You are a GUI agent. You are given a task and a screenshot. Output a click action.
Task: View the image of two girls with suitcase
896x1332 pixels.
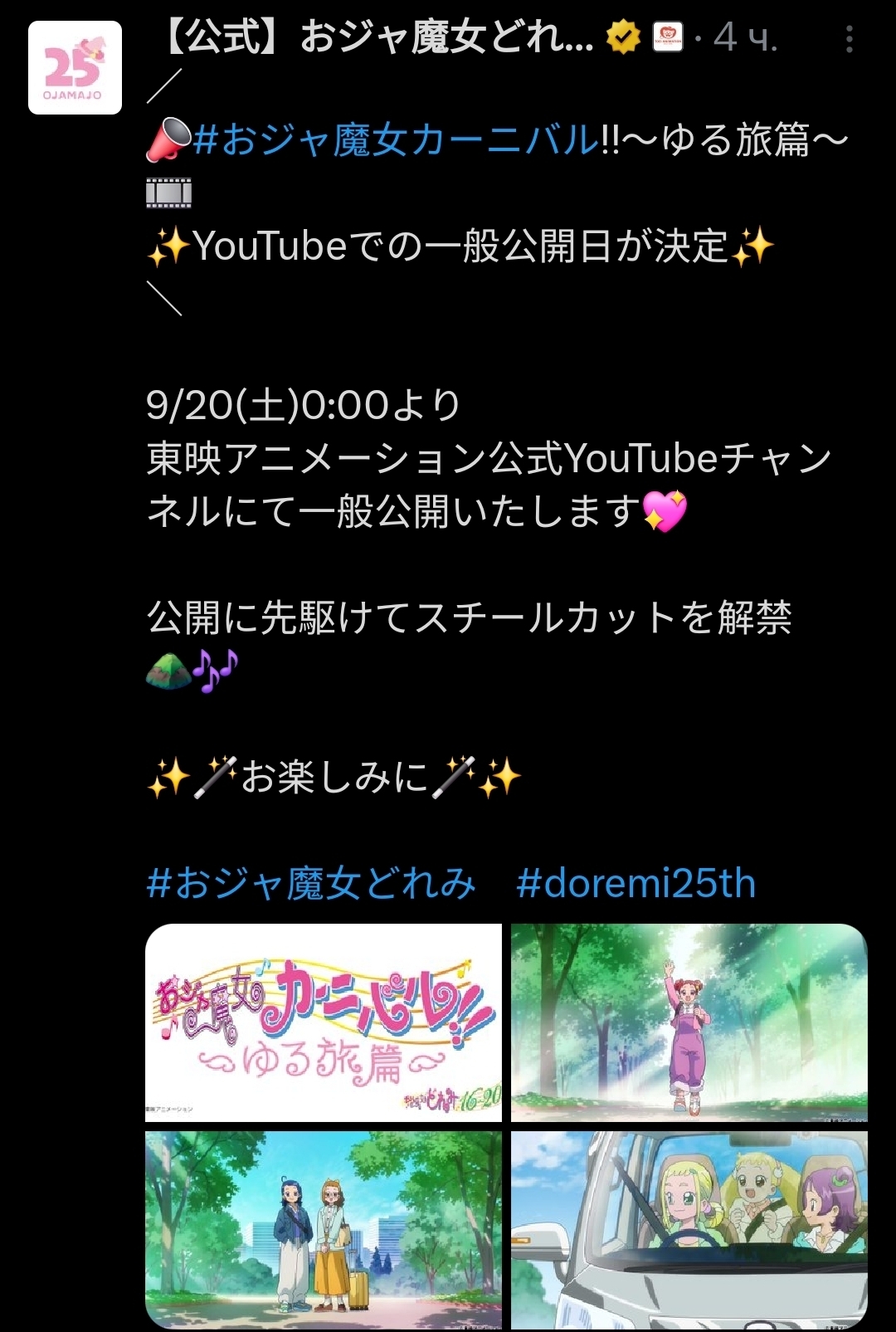pos(324,1230)
